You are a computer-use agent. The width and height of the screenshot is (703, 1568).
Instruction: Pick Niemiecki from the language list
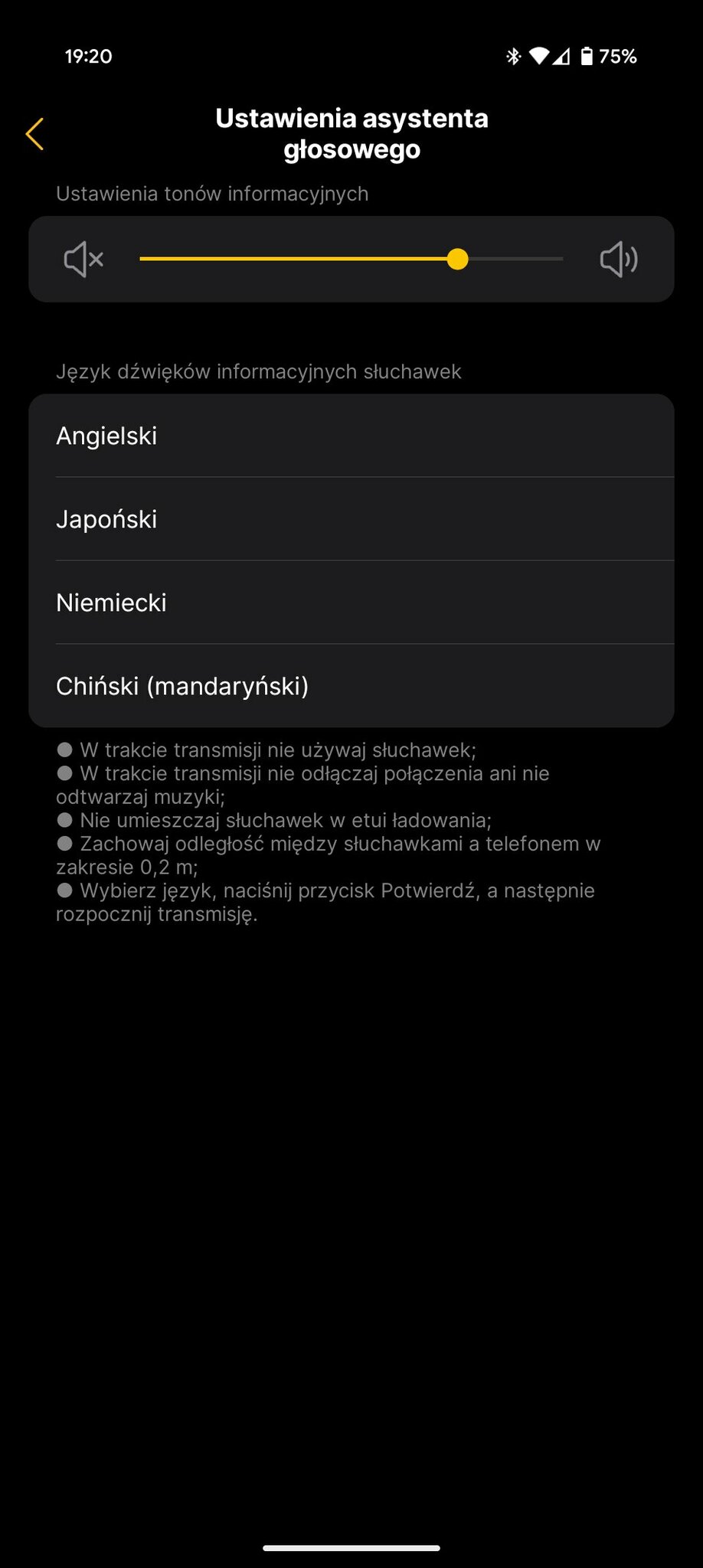[x=351, y=603]
